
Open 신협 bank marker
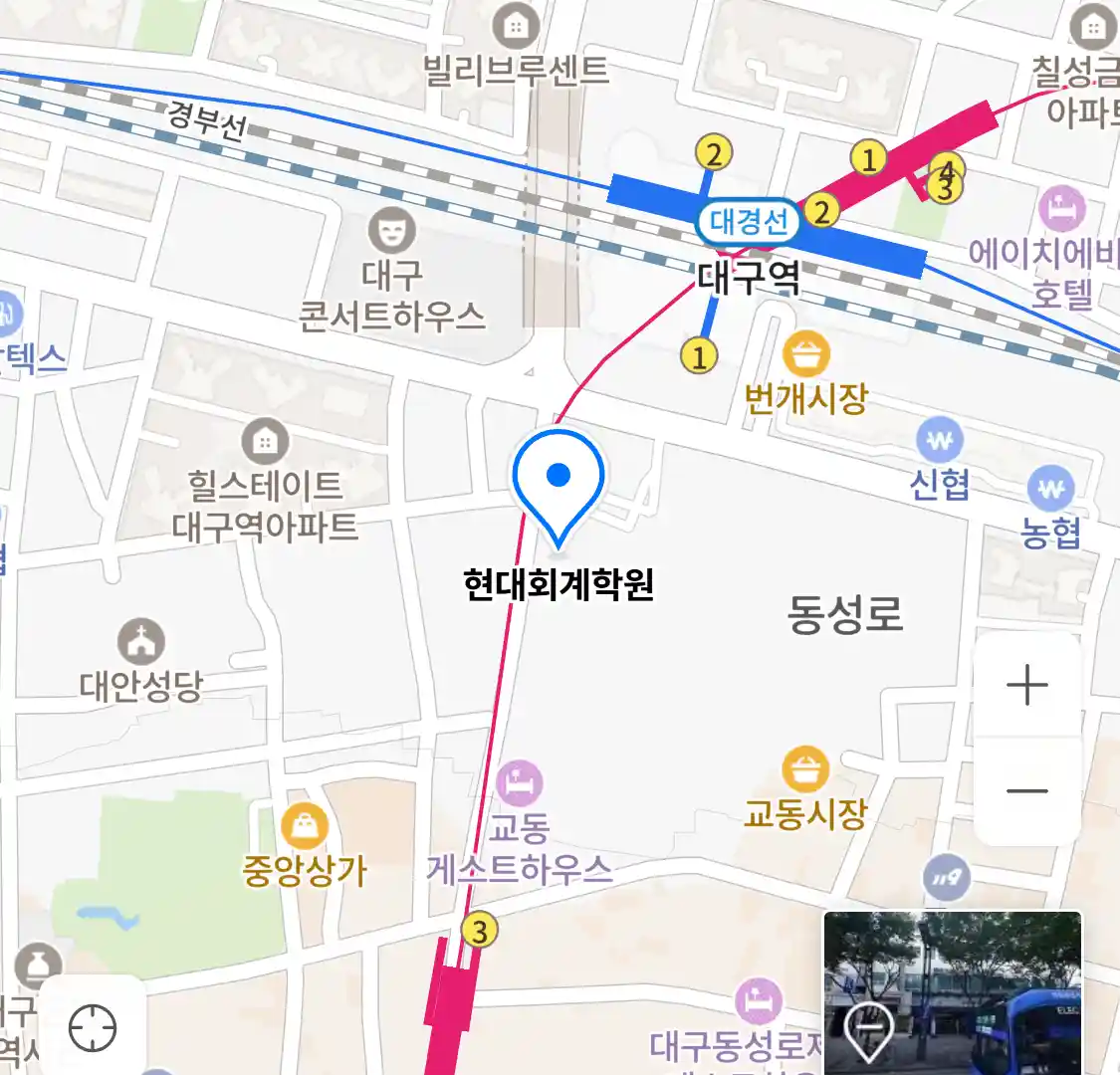[940, 439]
